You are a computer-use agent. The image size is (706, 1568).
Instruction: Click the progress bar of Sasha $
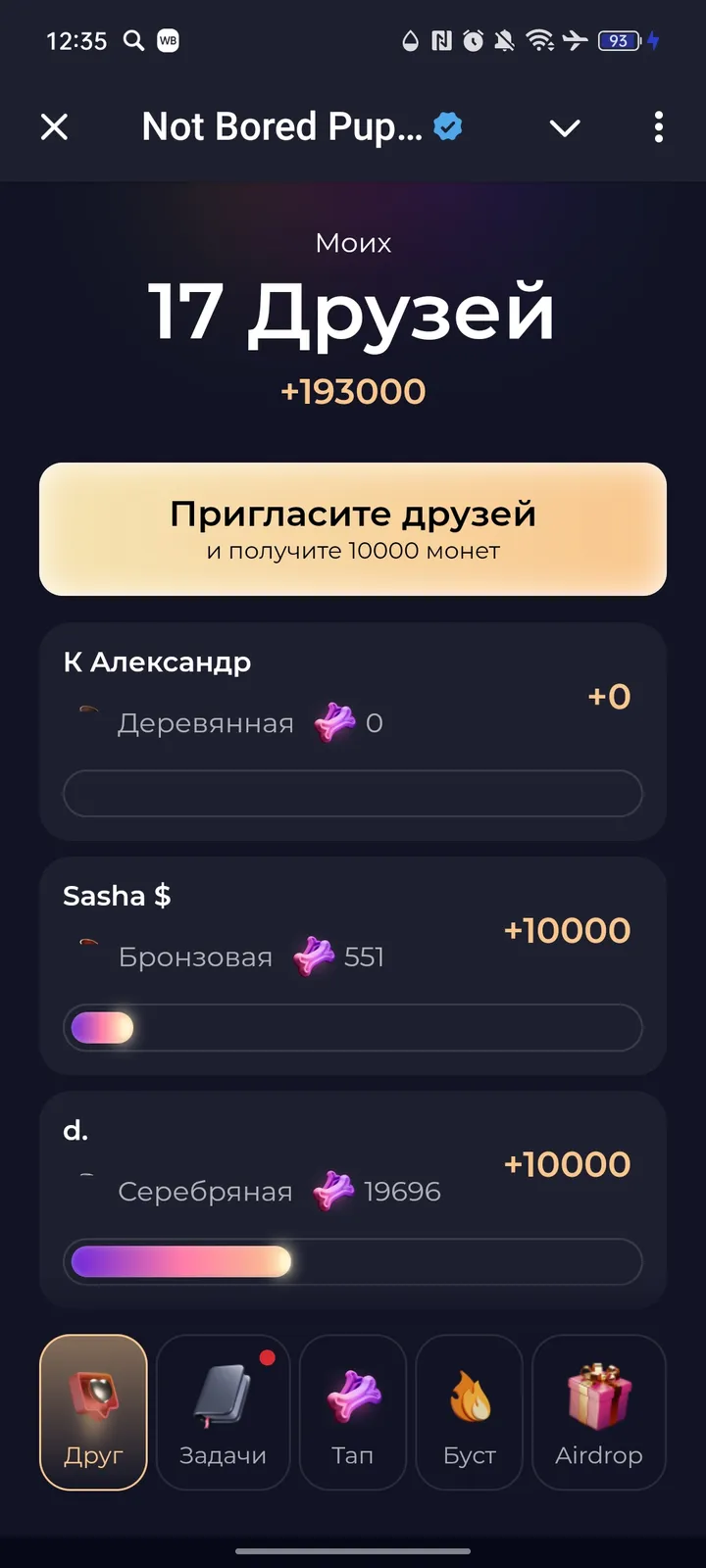pos(353,1027)
